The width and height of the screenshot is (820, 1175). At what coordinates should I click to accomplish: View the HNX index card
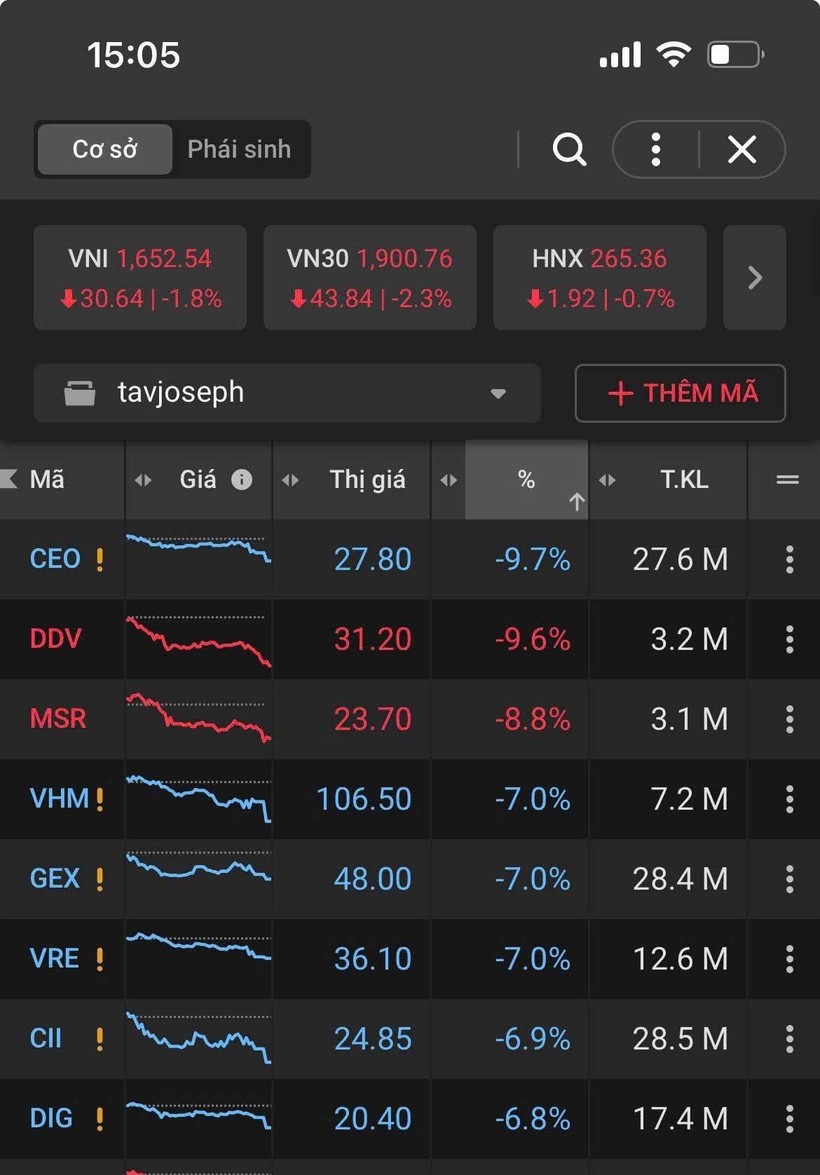tap(600, 278)
